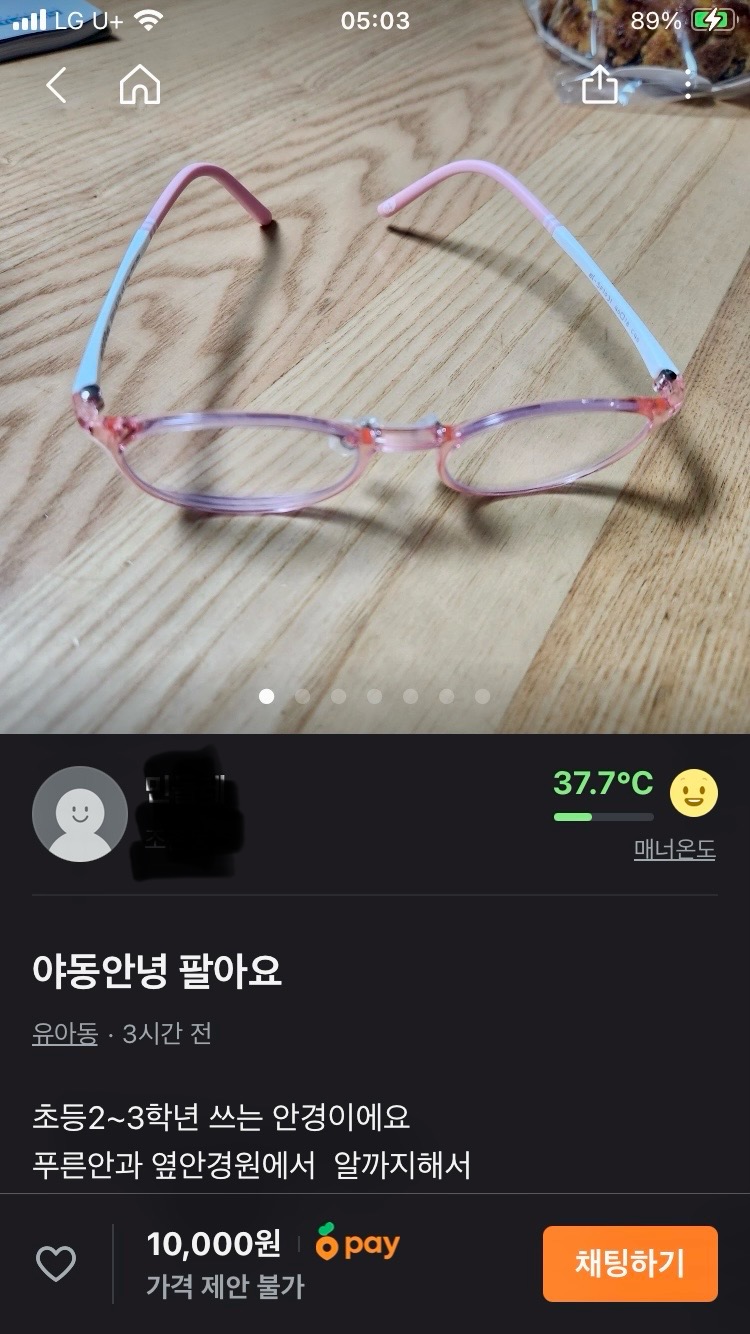Tap the 채팅하기 button
Image resolution: width=750 pixels, height=1334 pixels.
pos(630,1263)
